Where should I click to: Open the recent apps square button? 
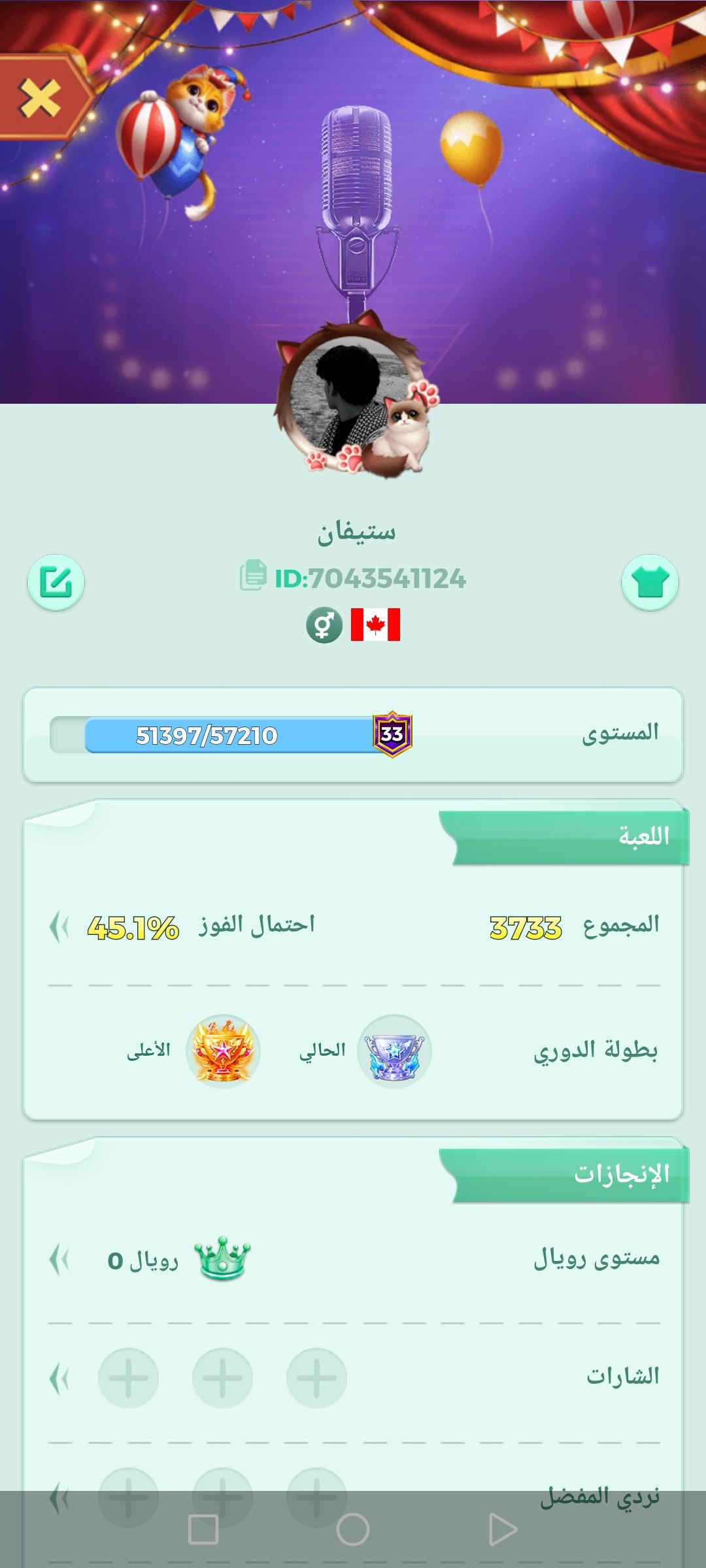[x=203, y=1529]
